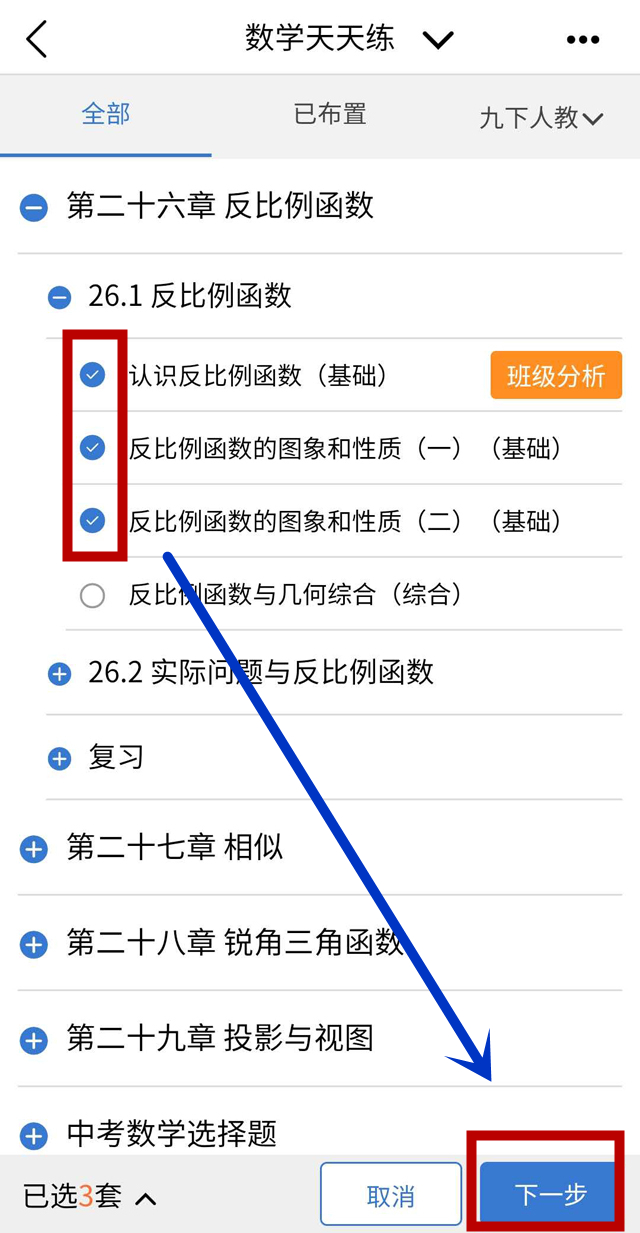Select 反比例函数与几何综合（综合）
This screenshot has height=1233, width=640.
(92, 596)
